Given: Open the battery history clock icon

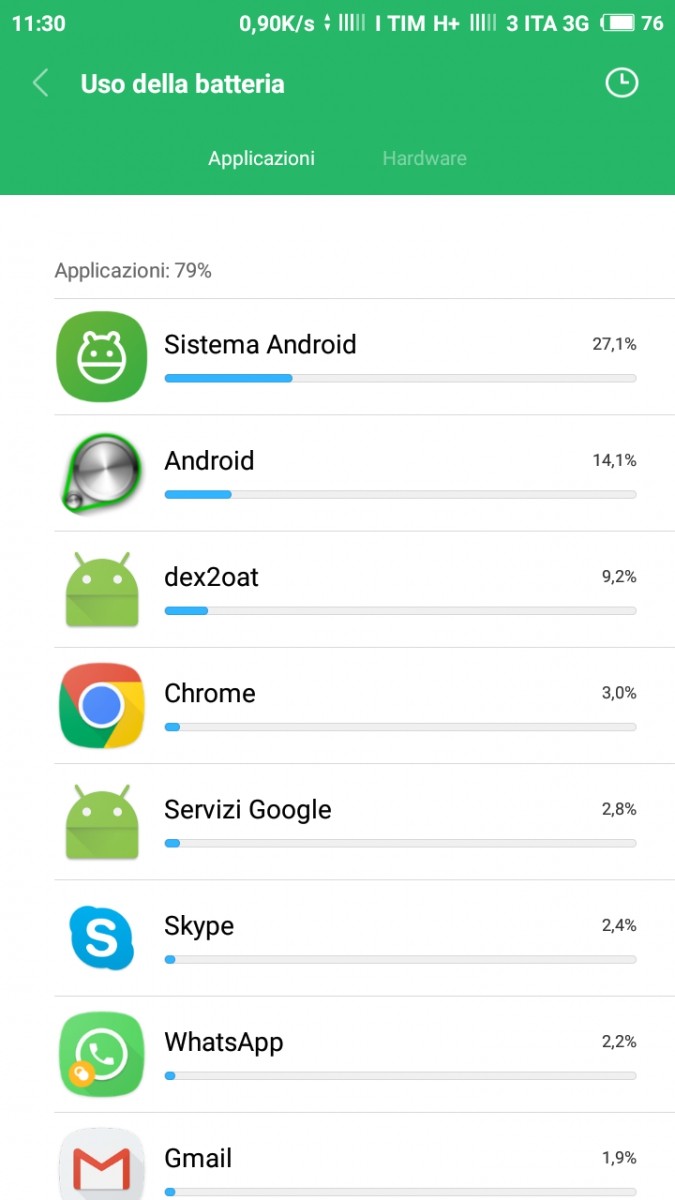Looking at the screenshot, I should 622,83.
